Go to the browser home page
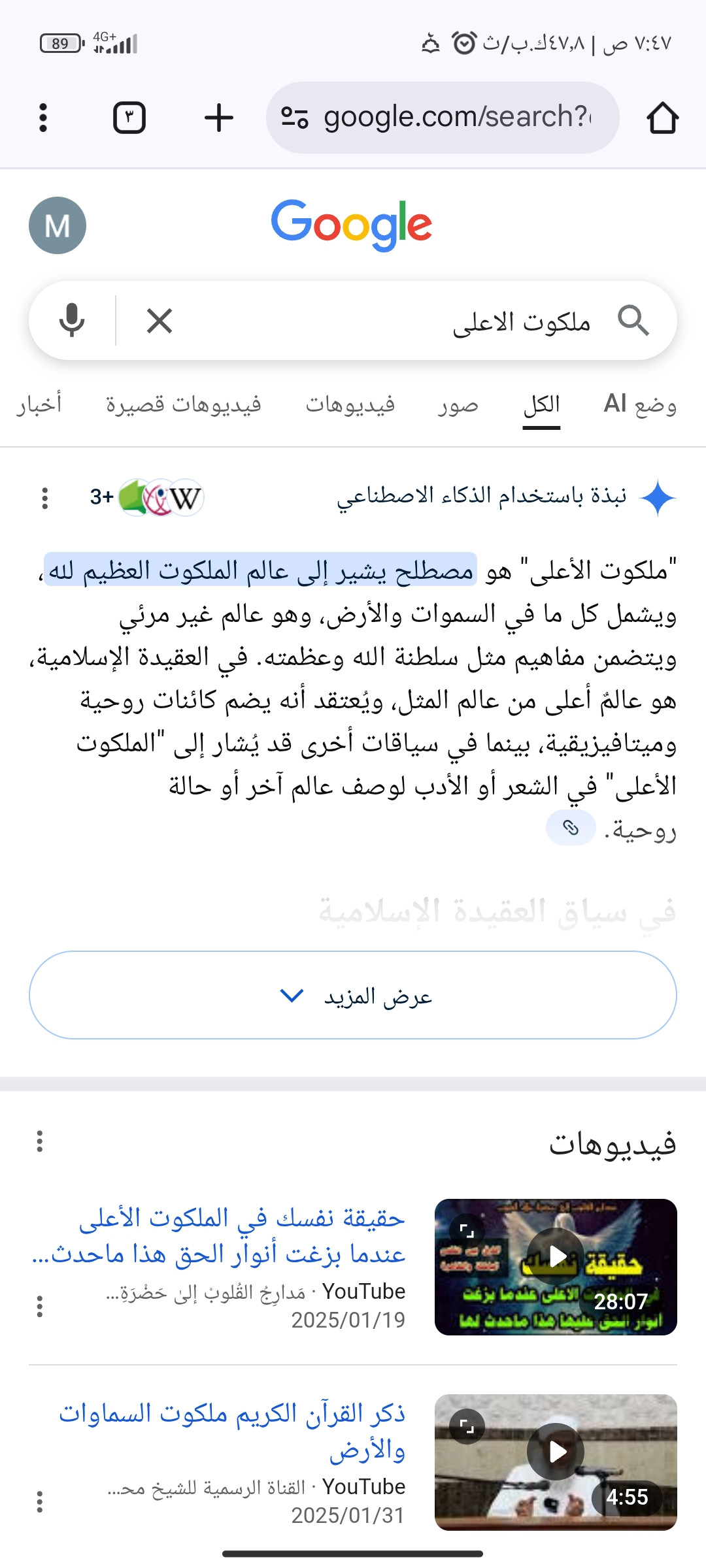 662,118
